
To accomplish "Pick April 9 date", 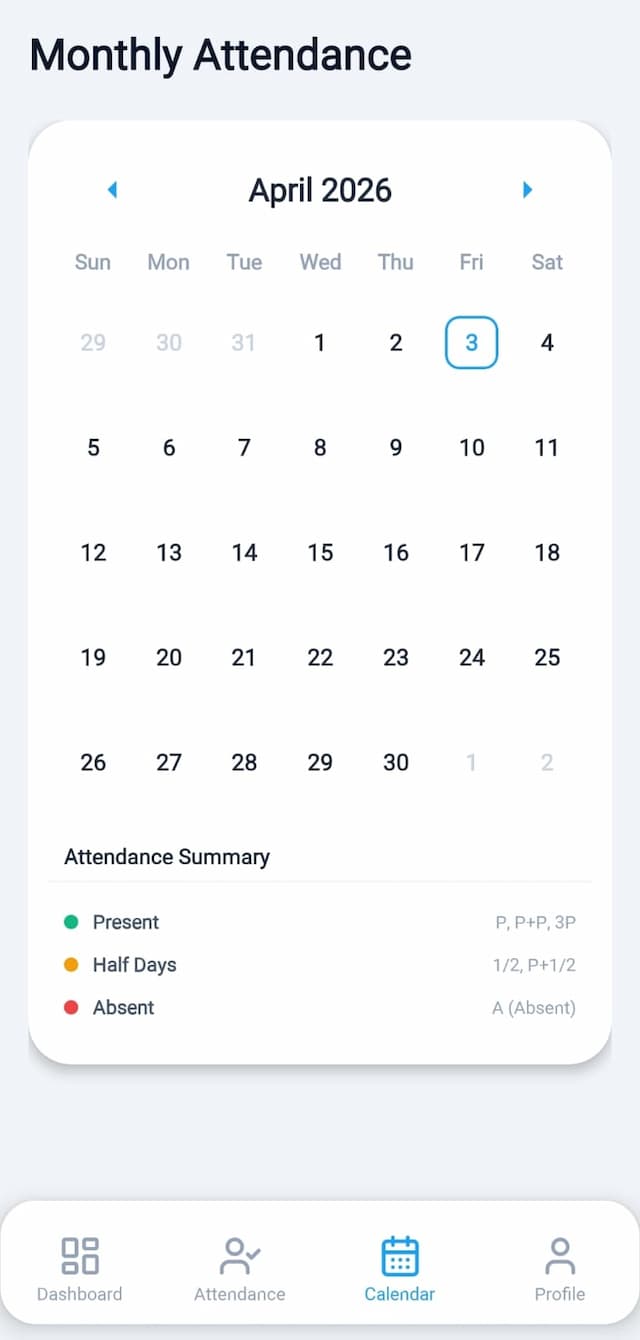I will coord(396,448).
